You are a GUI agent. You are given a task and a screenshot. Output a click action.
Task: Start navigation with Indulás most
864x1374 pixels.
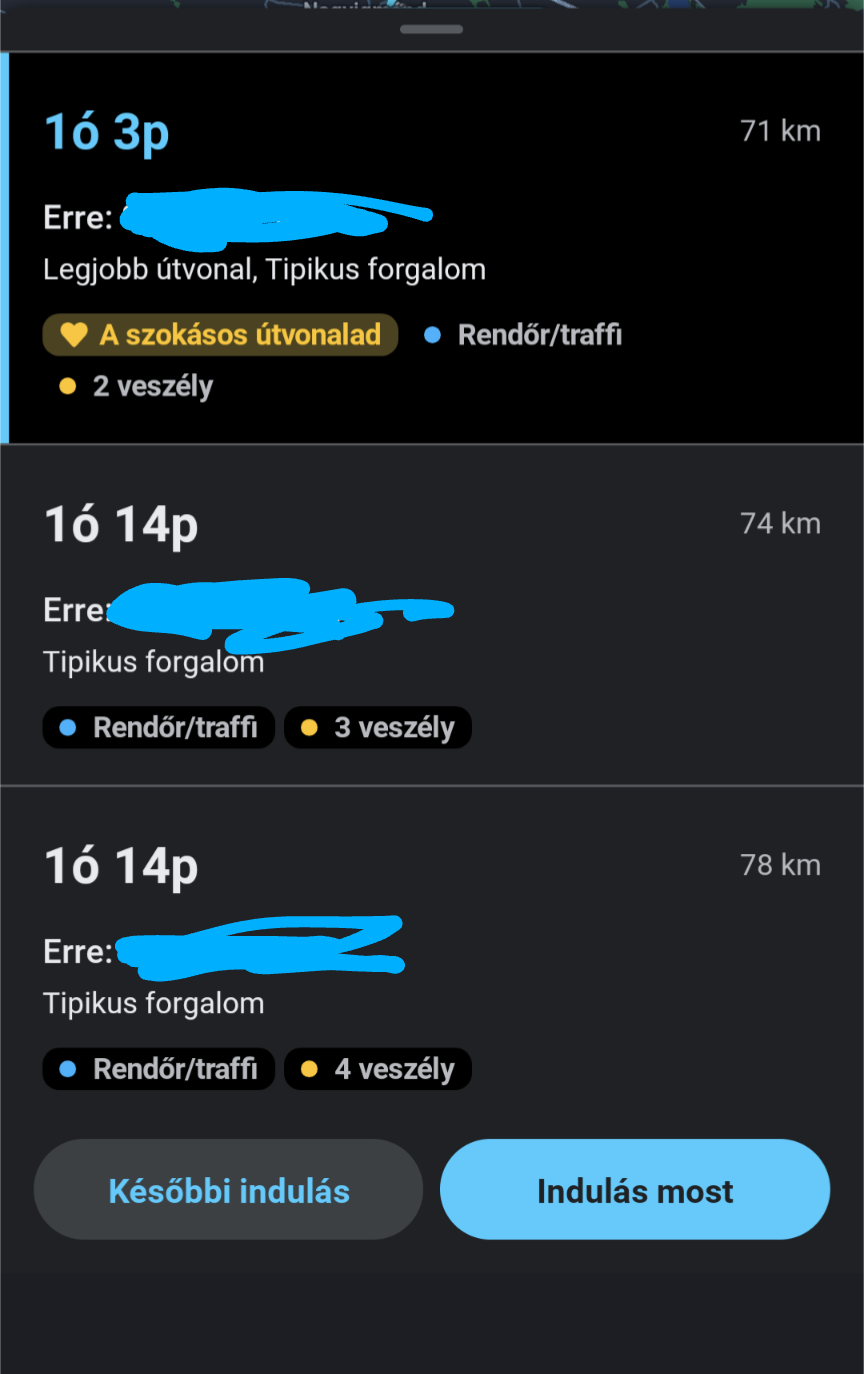635,1190
